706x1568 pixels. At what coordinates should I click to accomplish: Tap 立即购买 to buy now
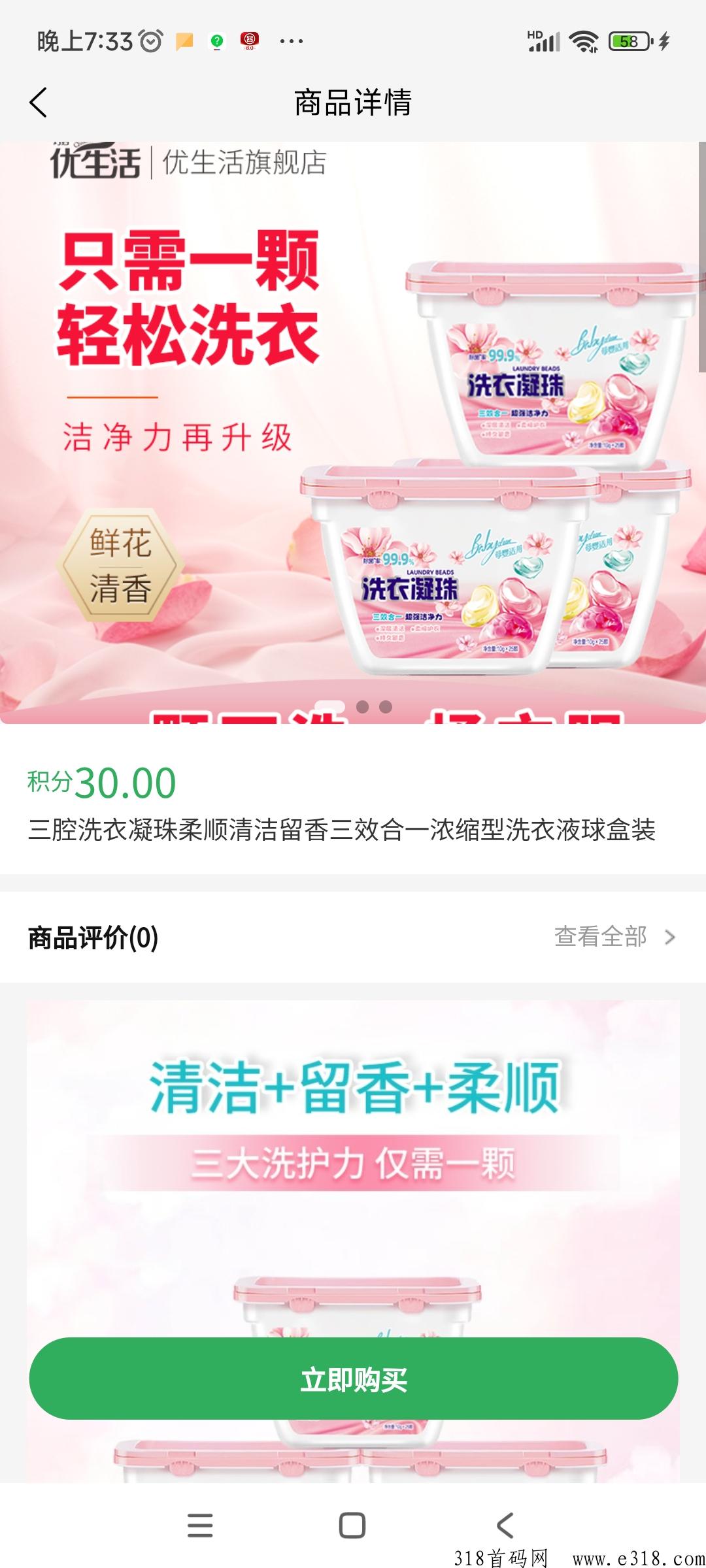pos(353,1379)
